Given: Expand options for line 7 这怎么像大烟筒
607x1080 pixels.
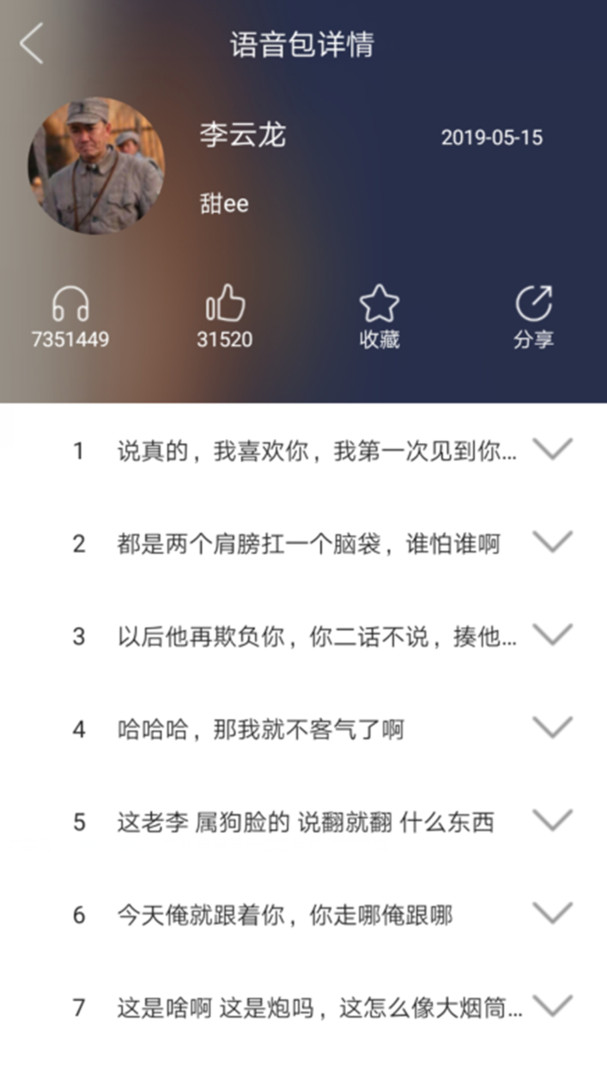Looking at the screenshot, I should (553, 1005).
